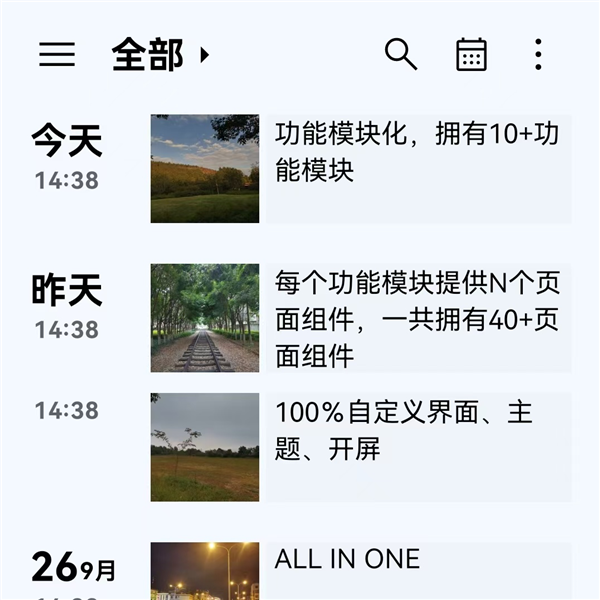This screenshot has width=600, height=600.
Task: Open the hamburger drawer menu
Action: (x=57, y=55)
